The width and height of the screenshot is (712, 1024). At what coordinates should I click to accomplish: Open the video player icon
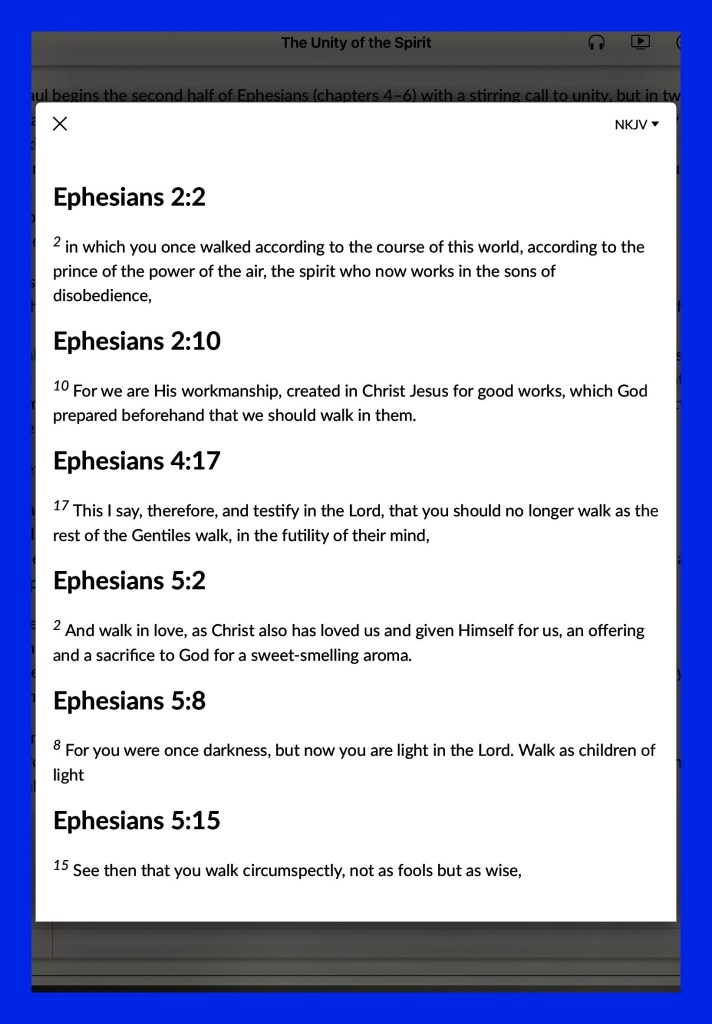640,42
